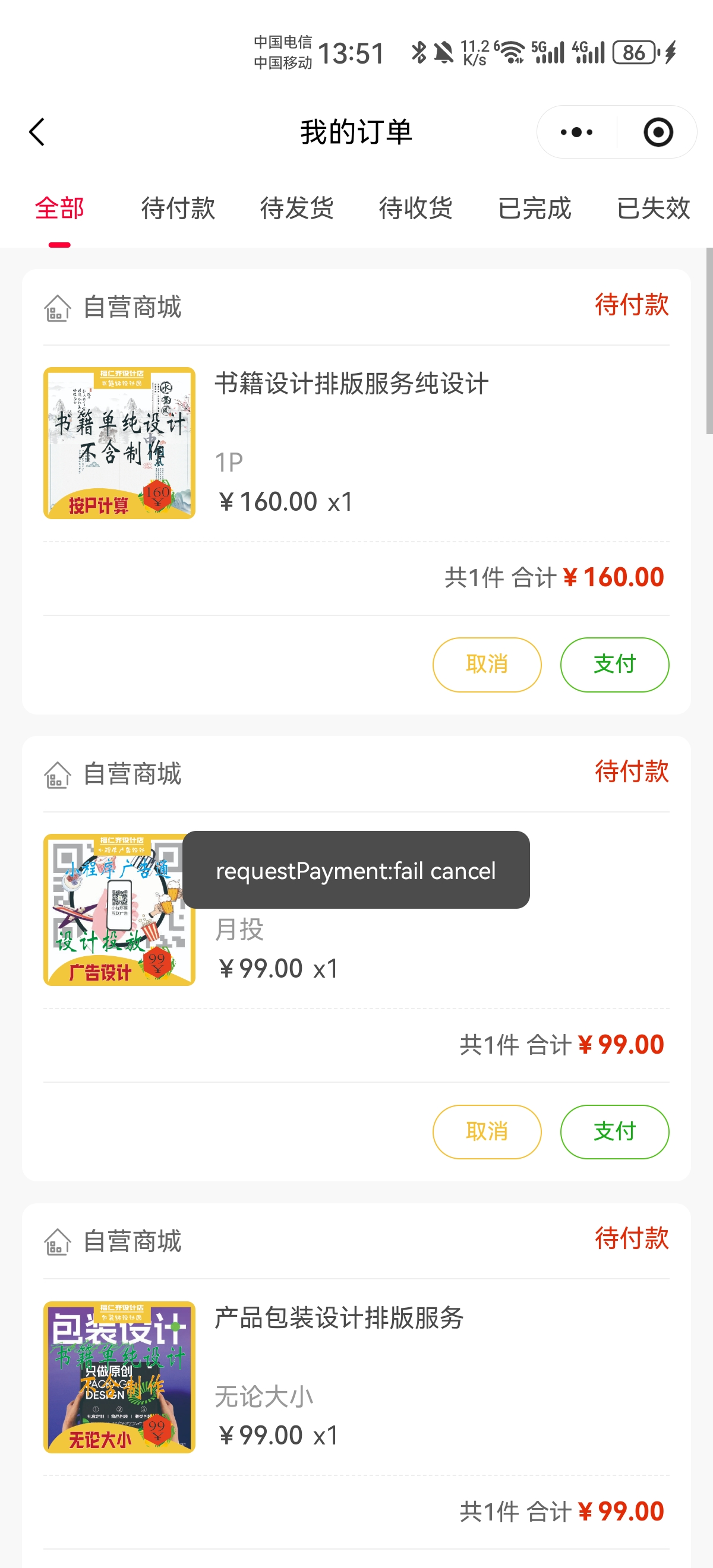Screen dimensions: 713x1568
Task: Click 取消 on the 99.00 advertising order
Action: pos(486,1131)
